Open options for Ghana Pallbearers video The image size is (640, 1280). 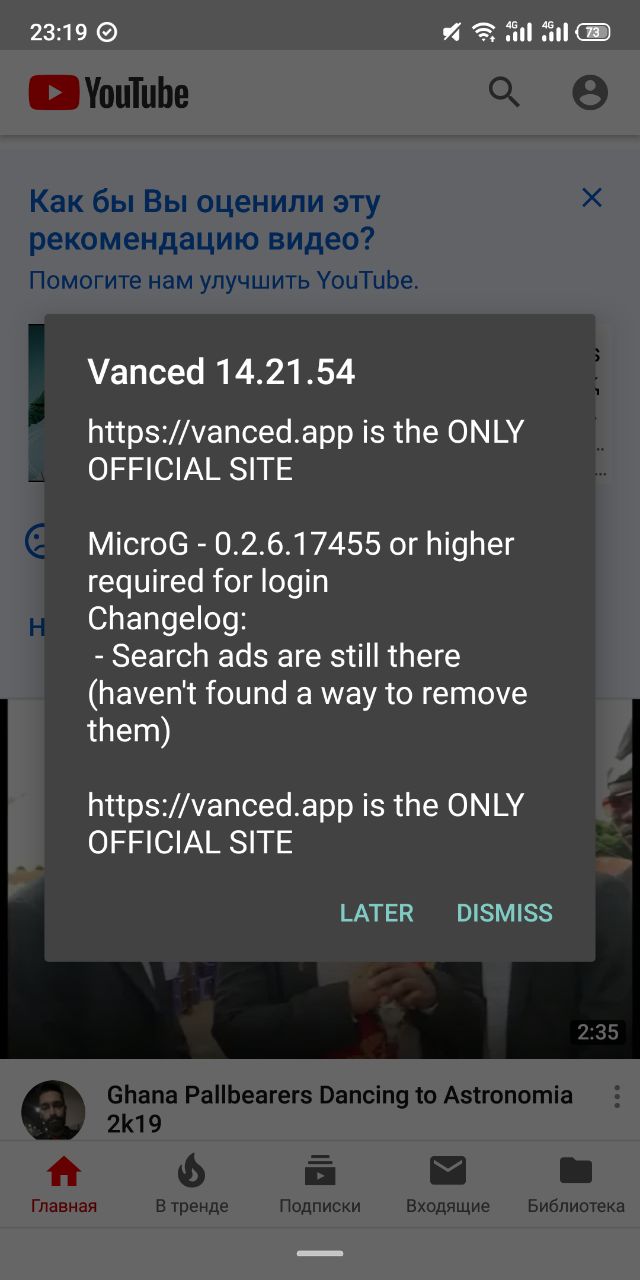(x=616, y=1096)
